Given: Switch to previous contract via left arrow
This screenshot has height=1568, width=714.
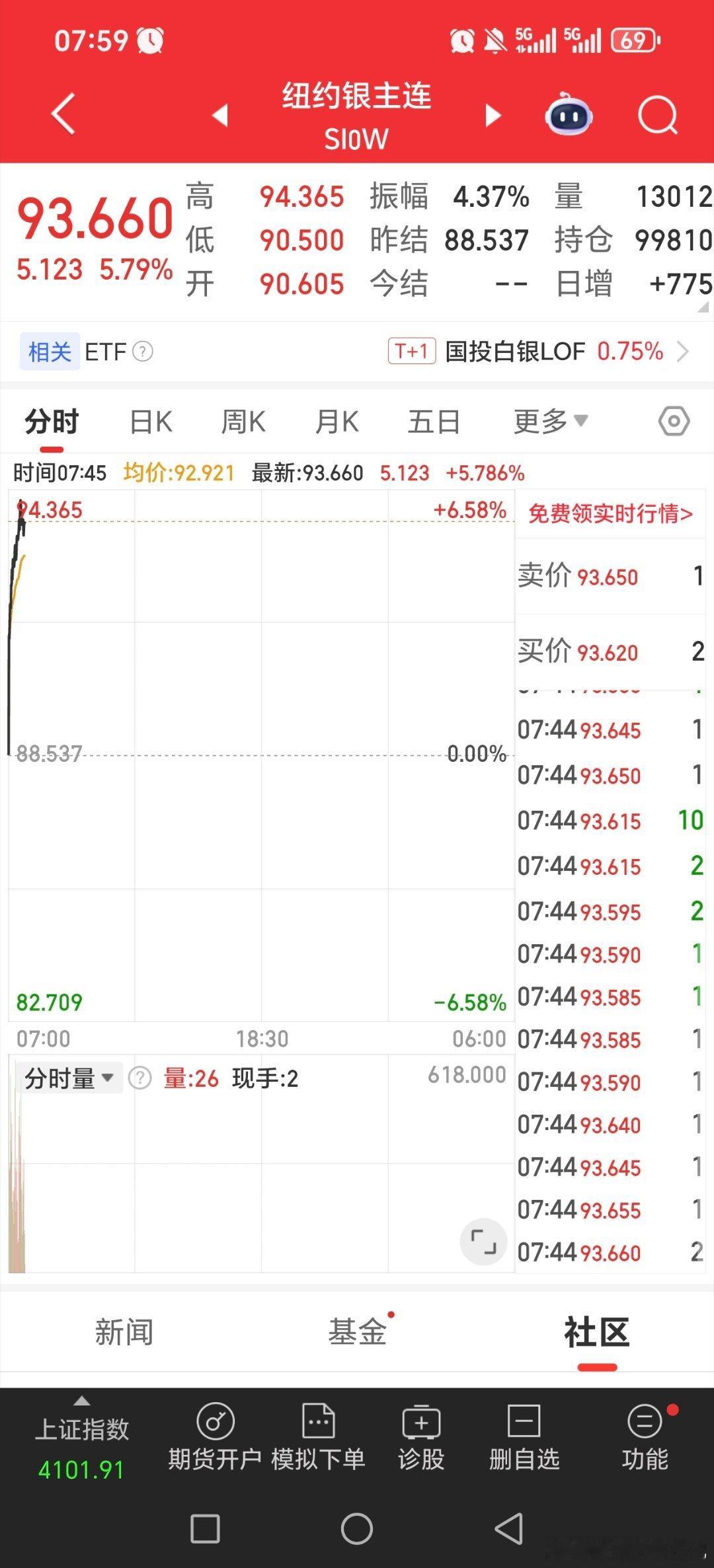Looking at the screenshot, I should [x=220, y=114].
